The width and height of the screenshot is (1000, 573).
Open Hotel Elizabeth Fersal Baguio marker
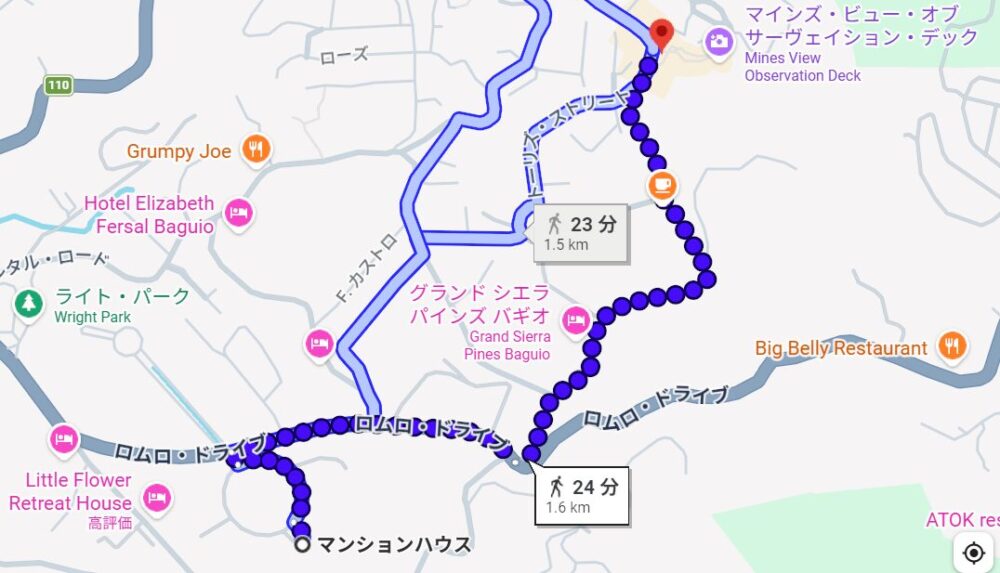pyautogui.click(x=238, y=213)
